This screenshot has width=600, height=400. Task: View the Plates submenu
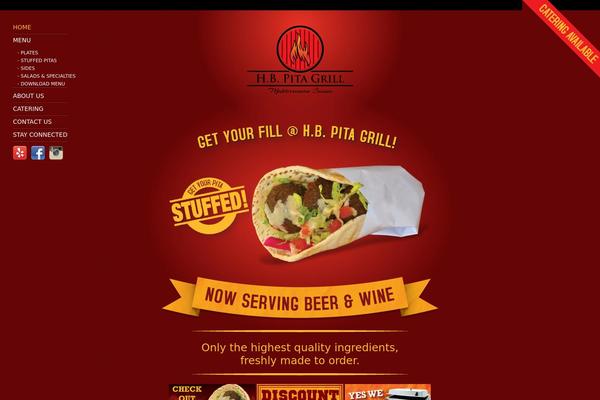29,52
